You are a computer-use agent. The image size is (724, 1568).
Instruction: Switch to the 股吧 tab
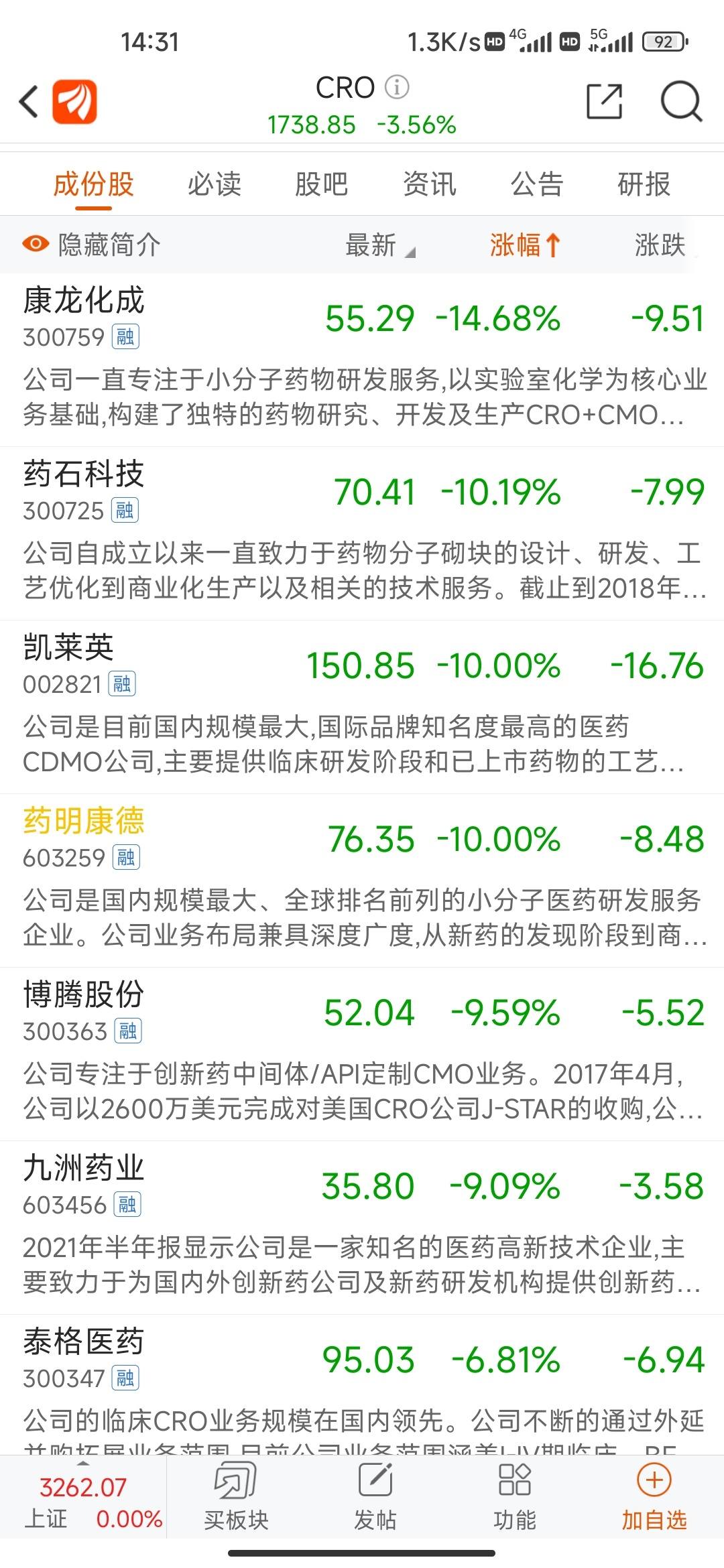[x=321, y=184]
